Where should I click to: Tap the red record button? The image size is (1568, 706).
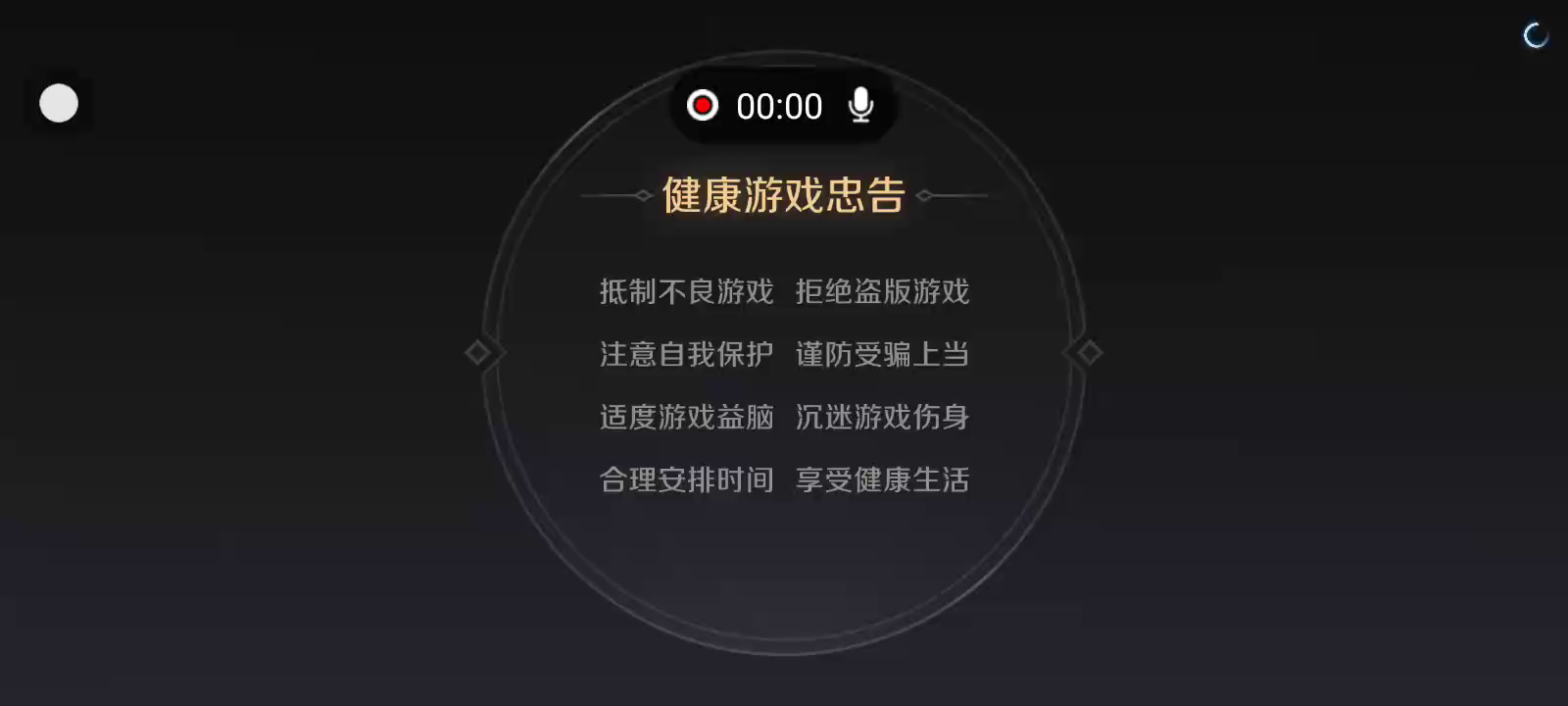pos(702,105)
